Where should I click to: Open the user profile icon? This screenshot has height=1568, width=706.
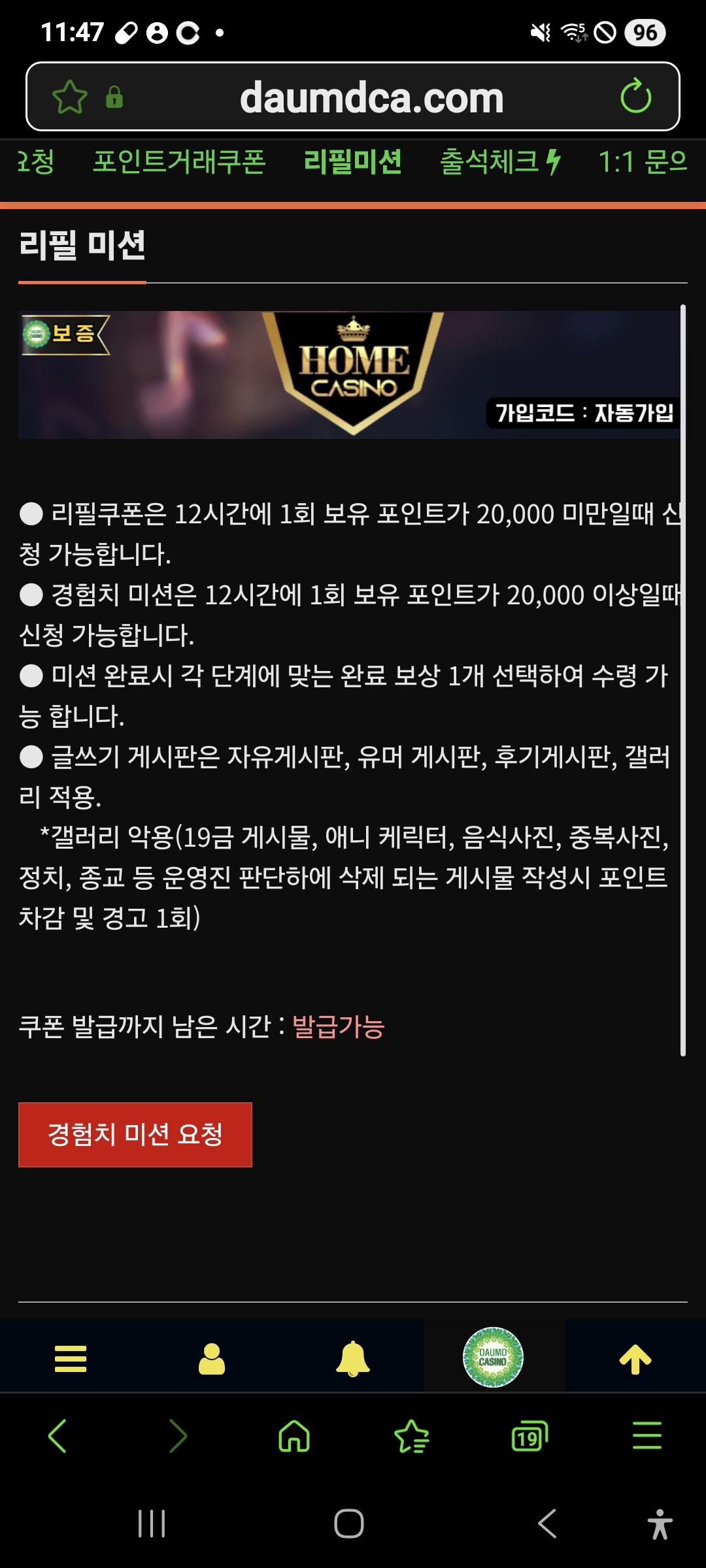coord(212,1359)
